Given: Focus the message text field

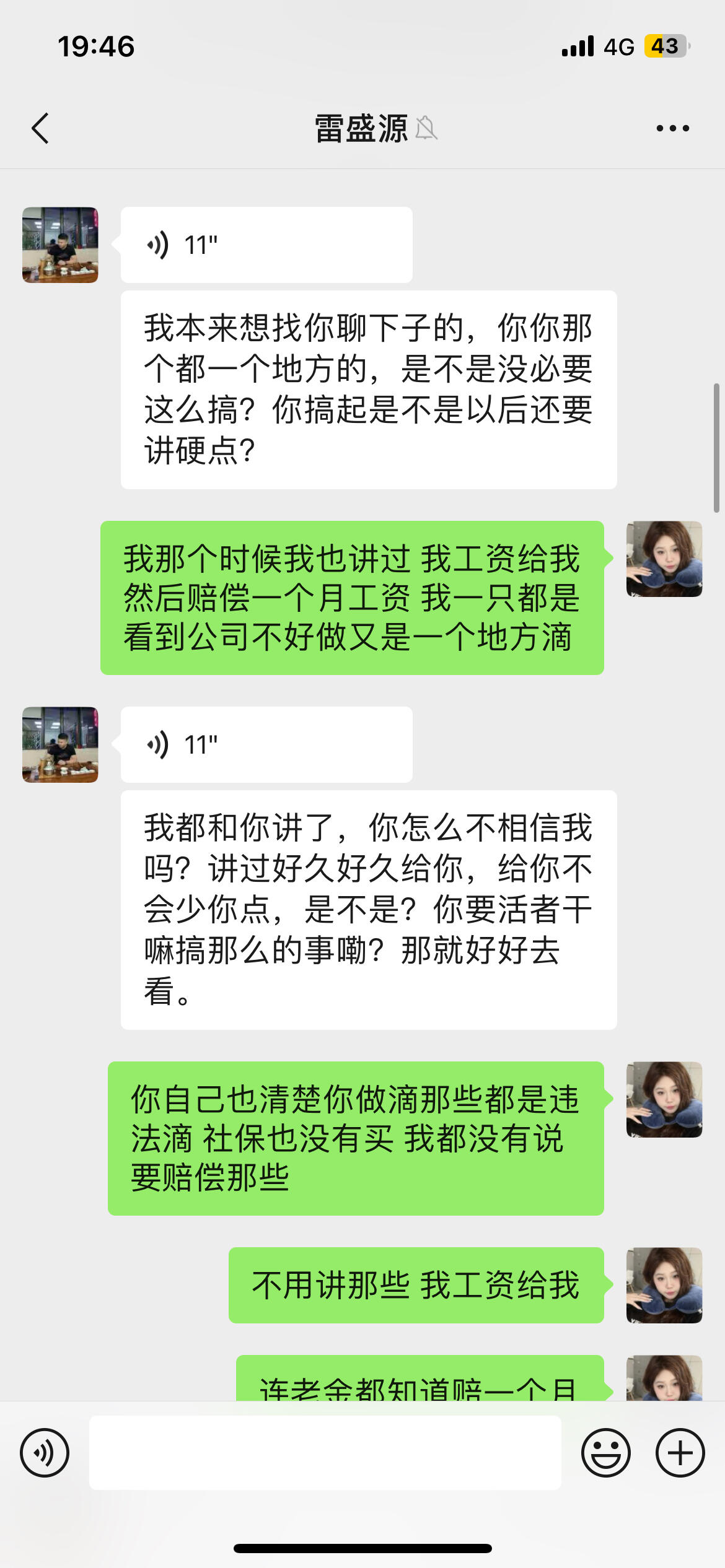Looking at the screenshot, I should 325,1453.
